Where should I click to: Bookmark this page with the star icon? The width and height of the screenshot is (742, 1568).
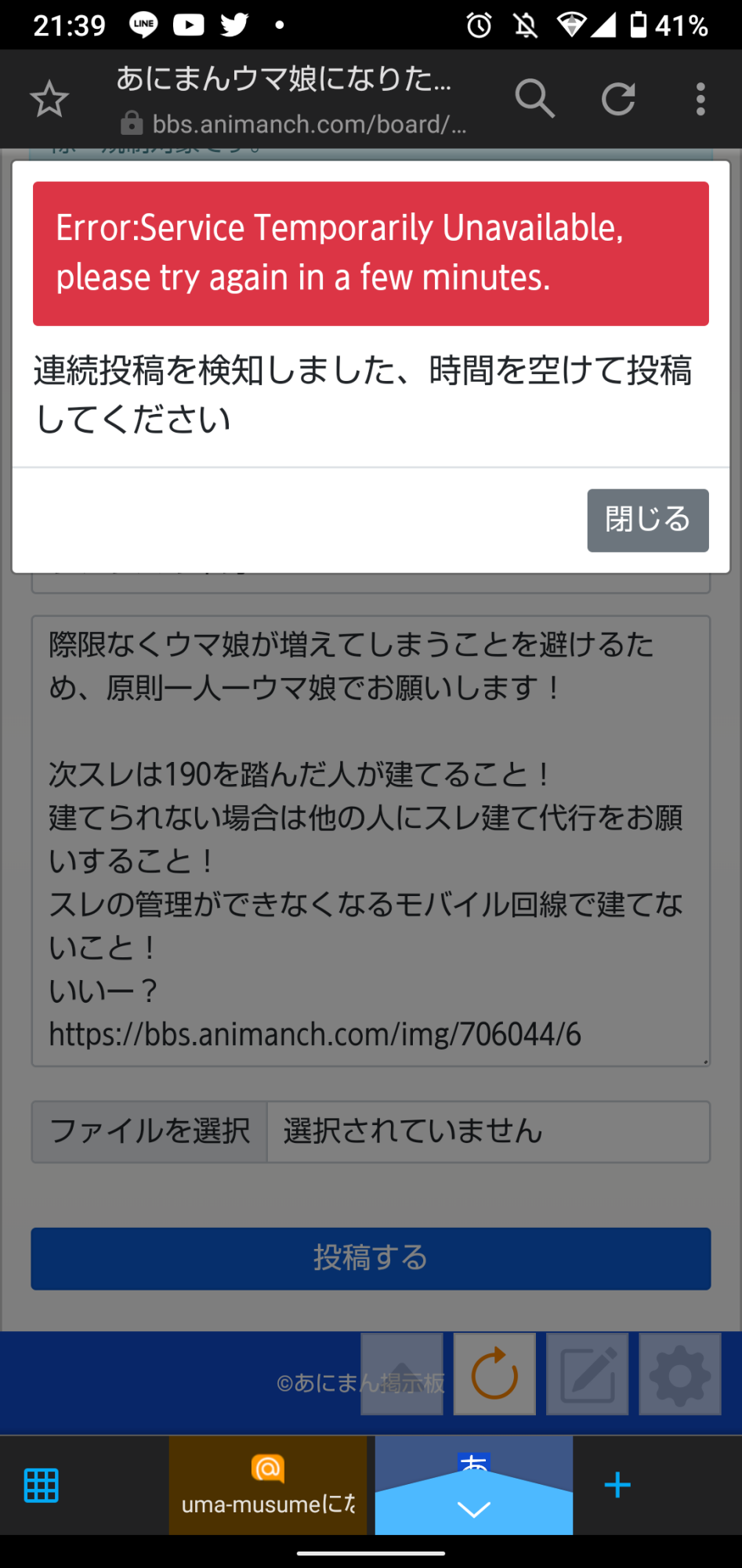click(49, 100)
